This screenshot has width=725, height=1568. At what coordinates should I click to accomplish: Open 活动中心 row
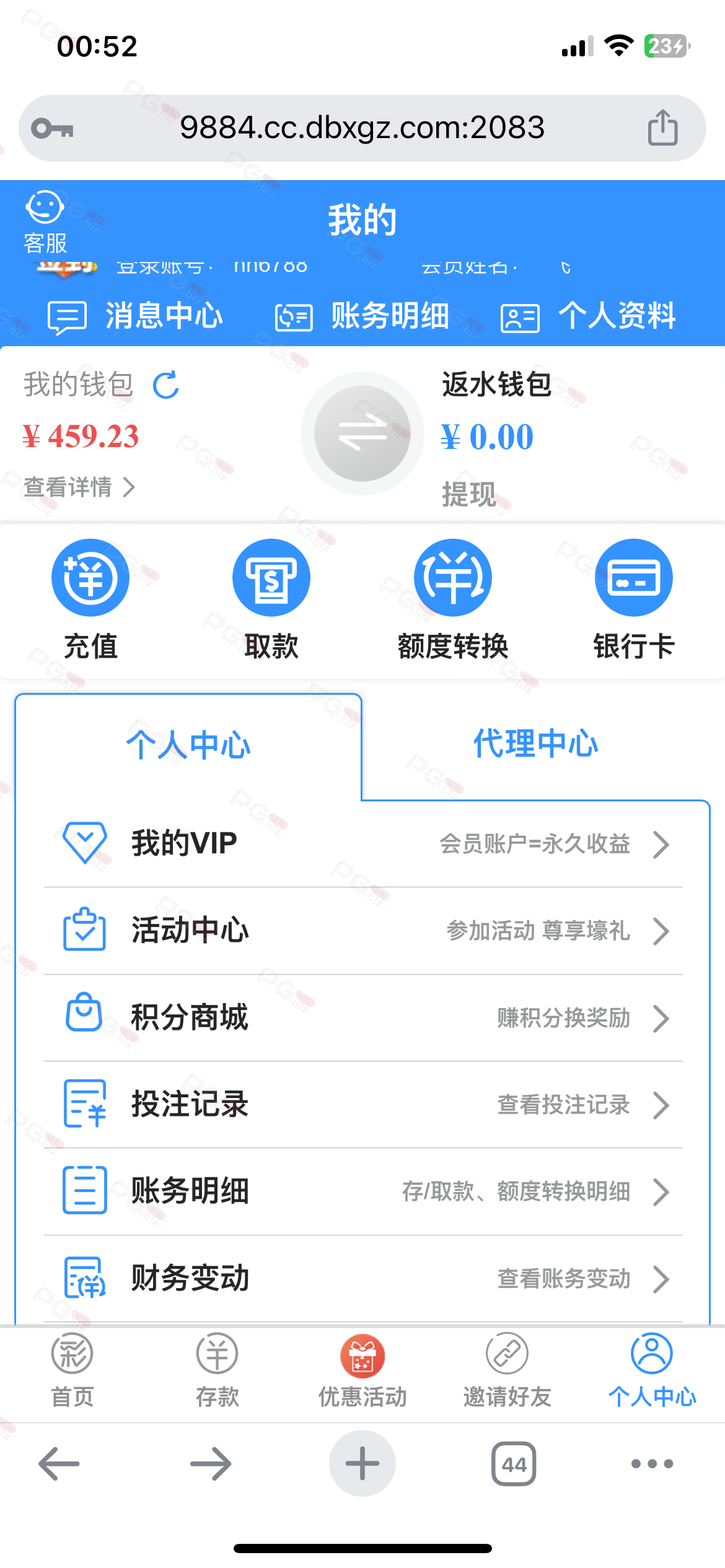tap(363, 931)
